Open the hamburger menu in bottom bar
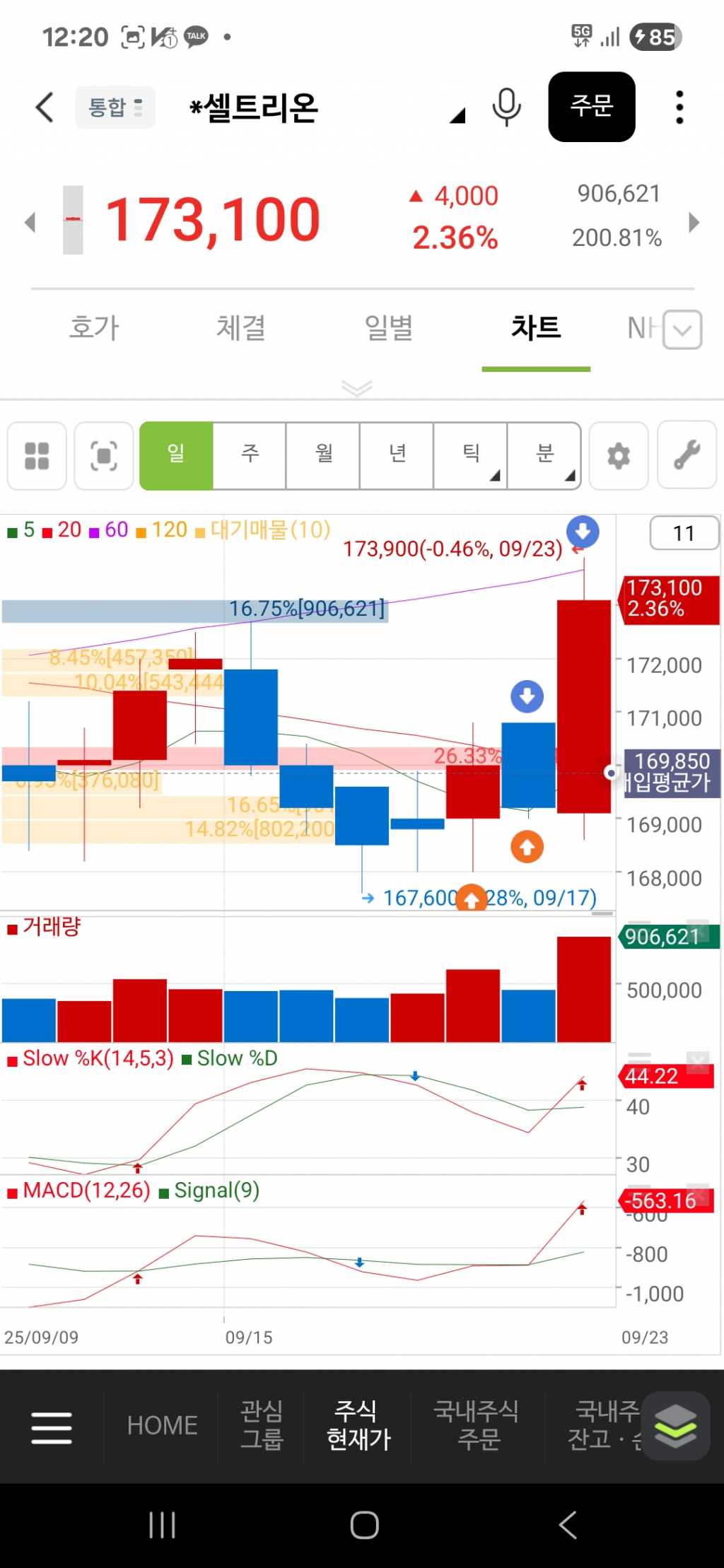The height and width of the screenshot is (1568, 724). [52, 1427]
